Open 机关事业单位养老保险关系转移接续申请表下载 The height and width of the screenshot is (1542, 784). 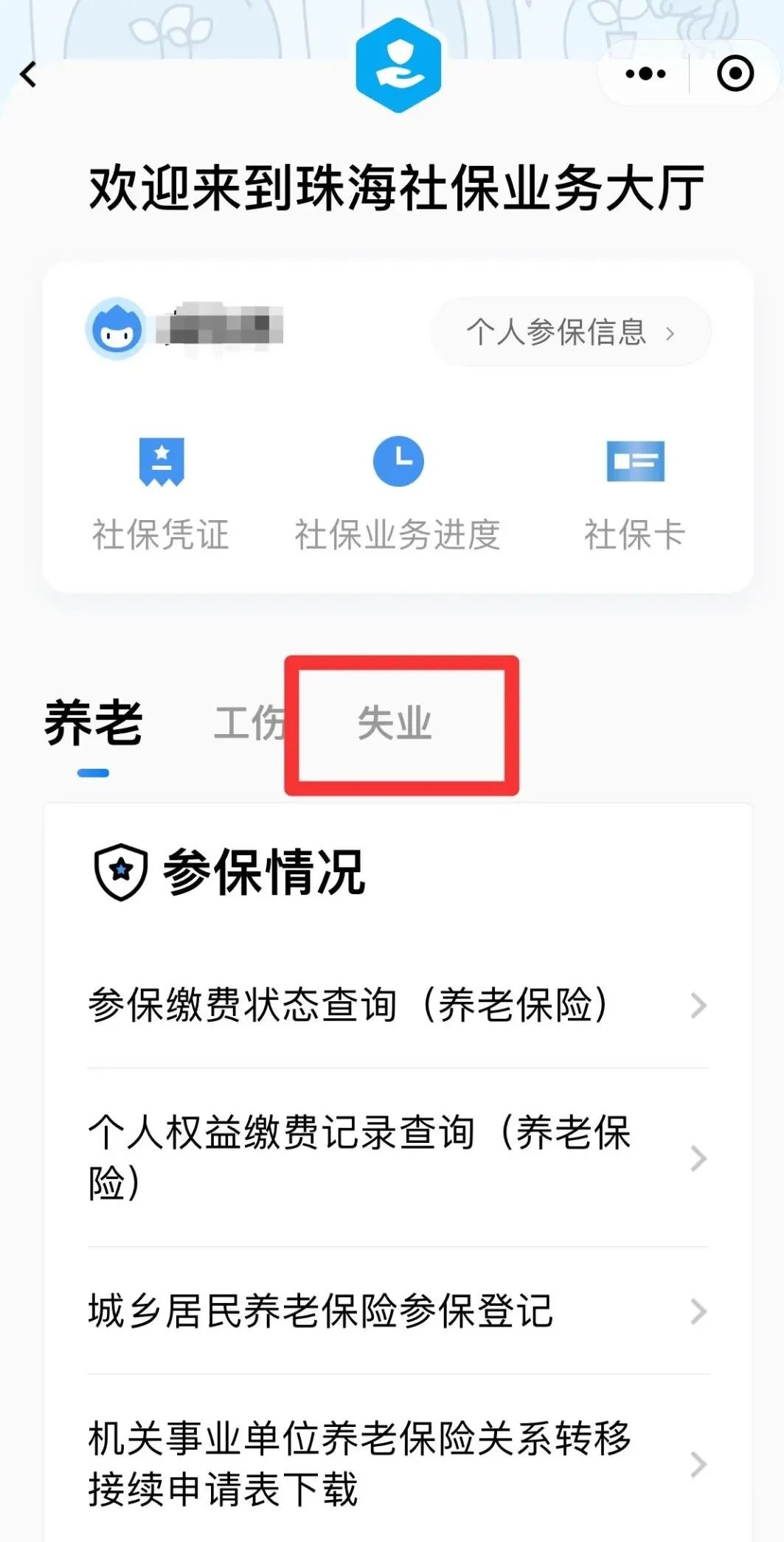(x=398, y=1464)
